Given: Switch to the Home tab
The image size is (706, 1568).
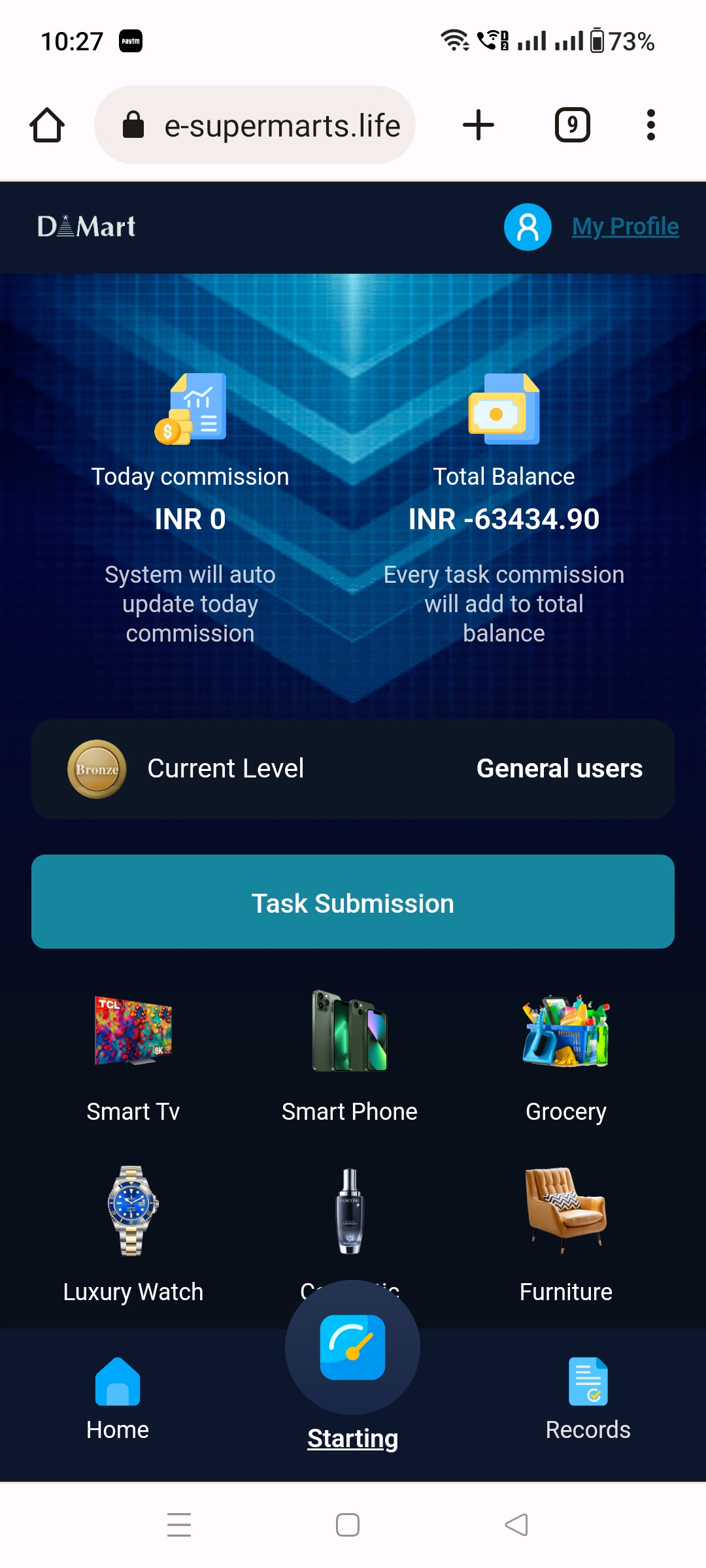Looking at the screenshot, I should click(118, 1399).
